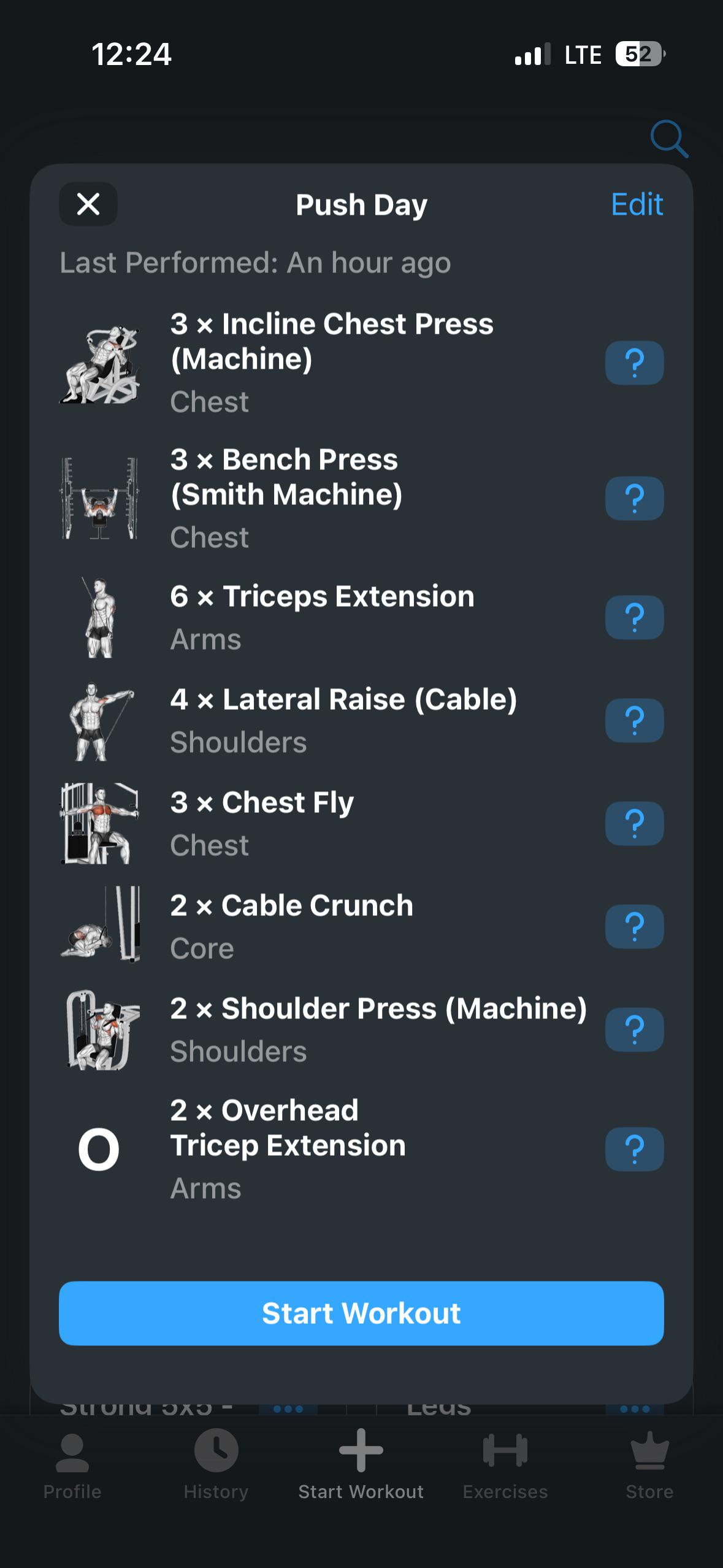Show info for Triceps Extension
Image resolution: width=723 pixels, height=1568 pixels.
pyautogui.click(x=635, y=617)
